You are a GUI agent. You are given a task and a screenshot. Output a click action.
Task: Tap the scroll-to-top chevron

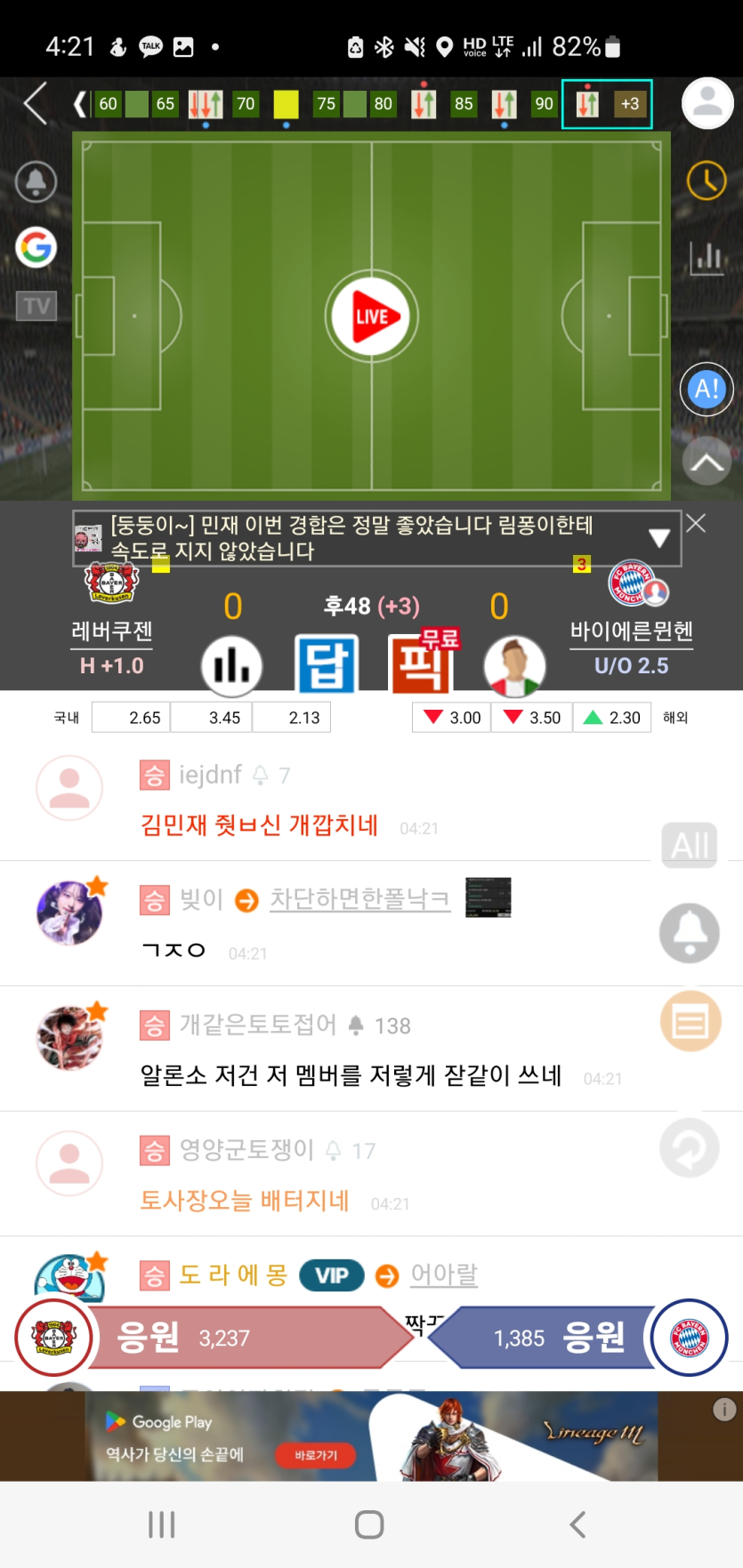point(707,462)
